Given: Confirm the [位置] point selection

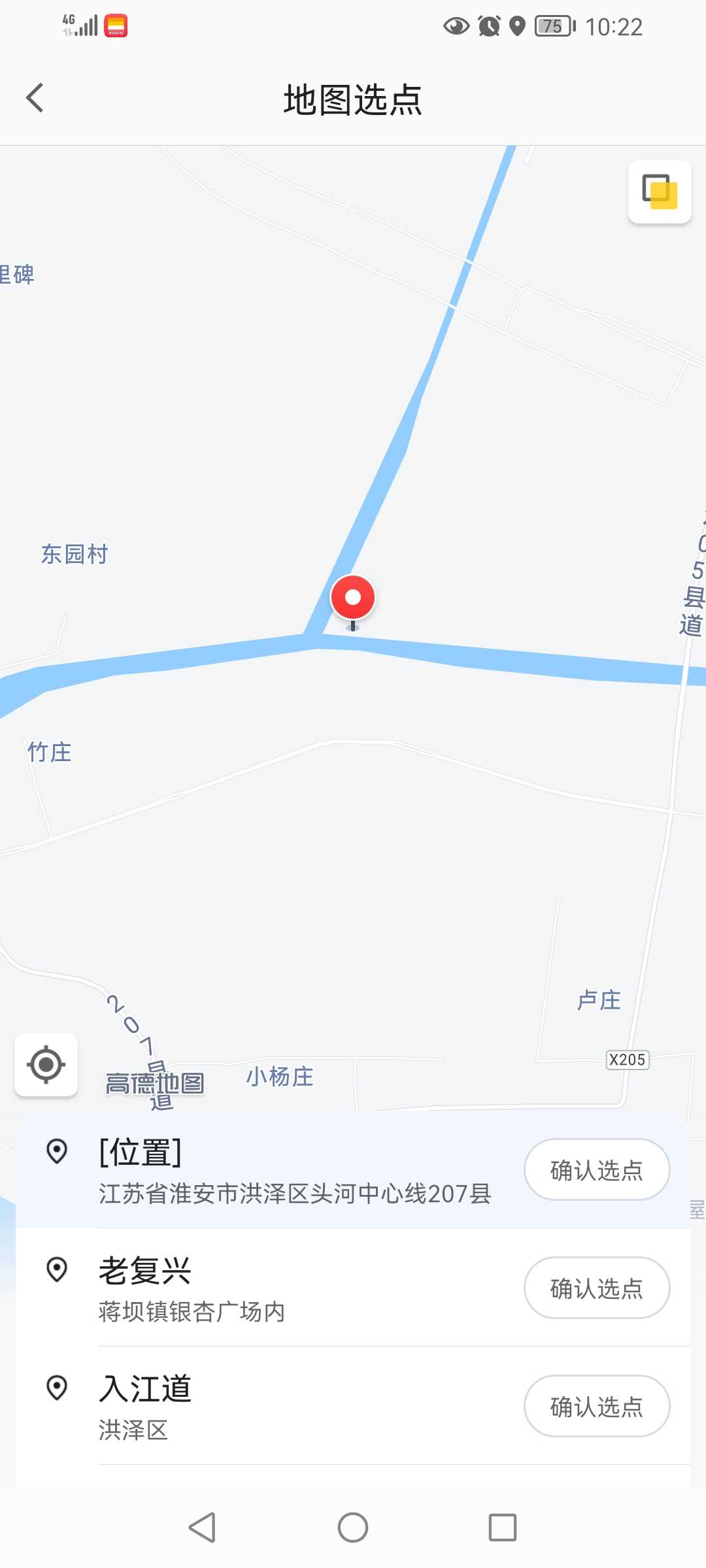Looking at the screenshot, I should (597, 1169).
